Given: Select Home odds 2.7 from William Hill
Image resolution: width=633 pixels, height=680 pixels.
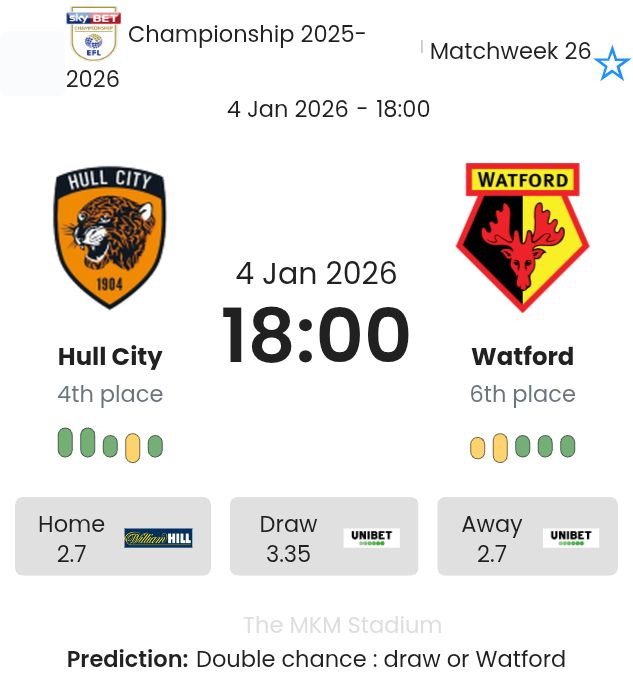Looking at the screenshot, I should 113,537.
